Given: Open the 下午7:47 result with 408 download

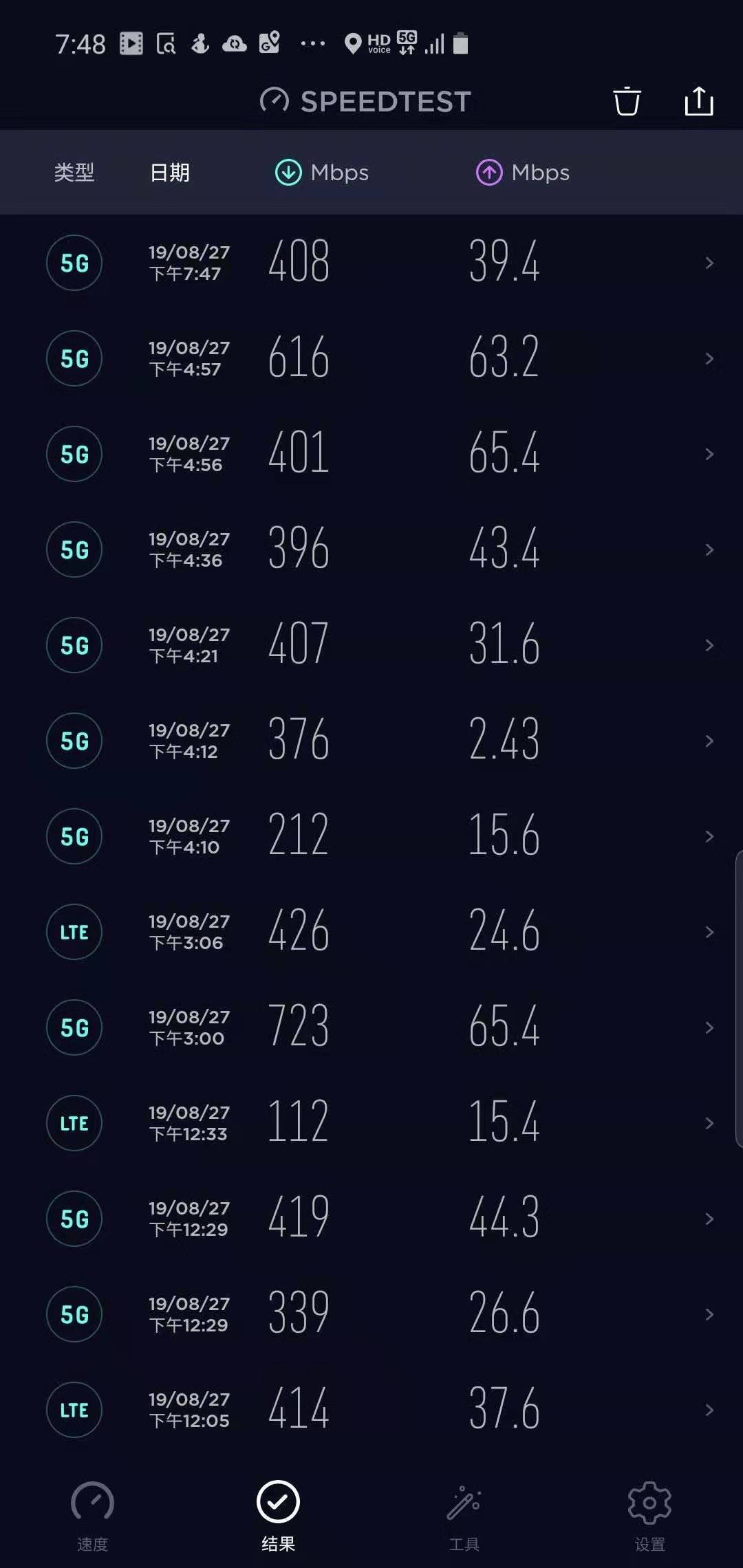Looking at the screenshot, I should click(x=371, y=263).
